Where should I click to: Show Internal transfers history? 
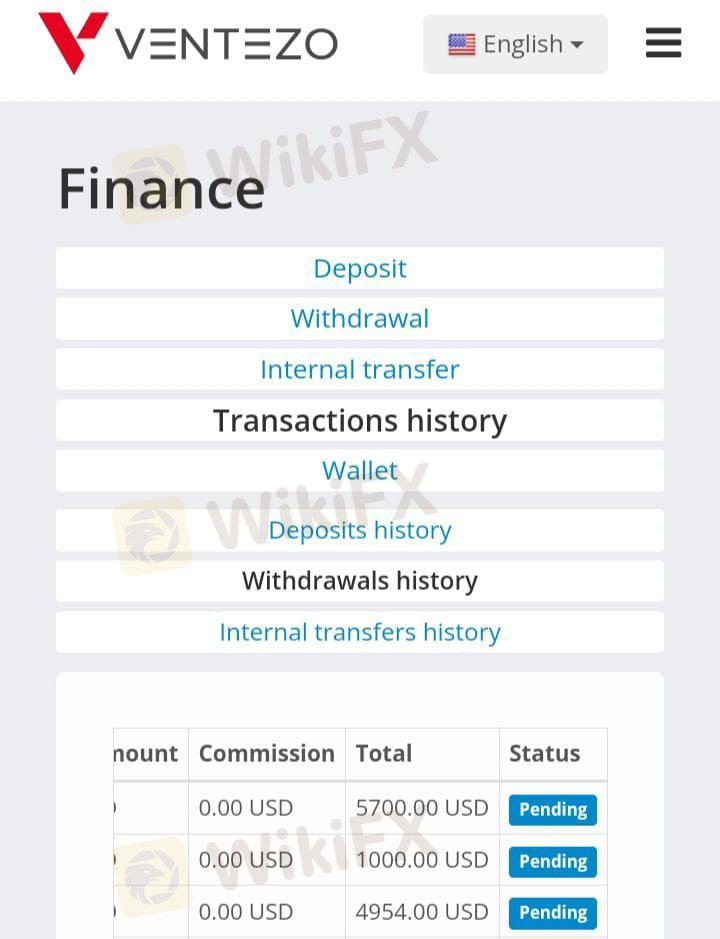tap(360, 632)
